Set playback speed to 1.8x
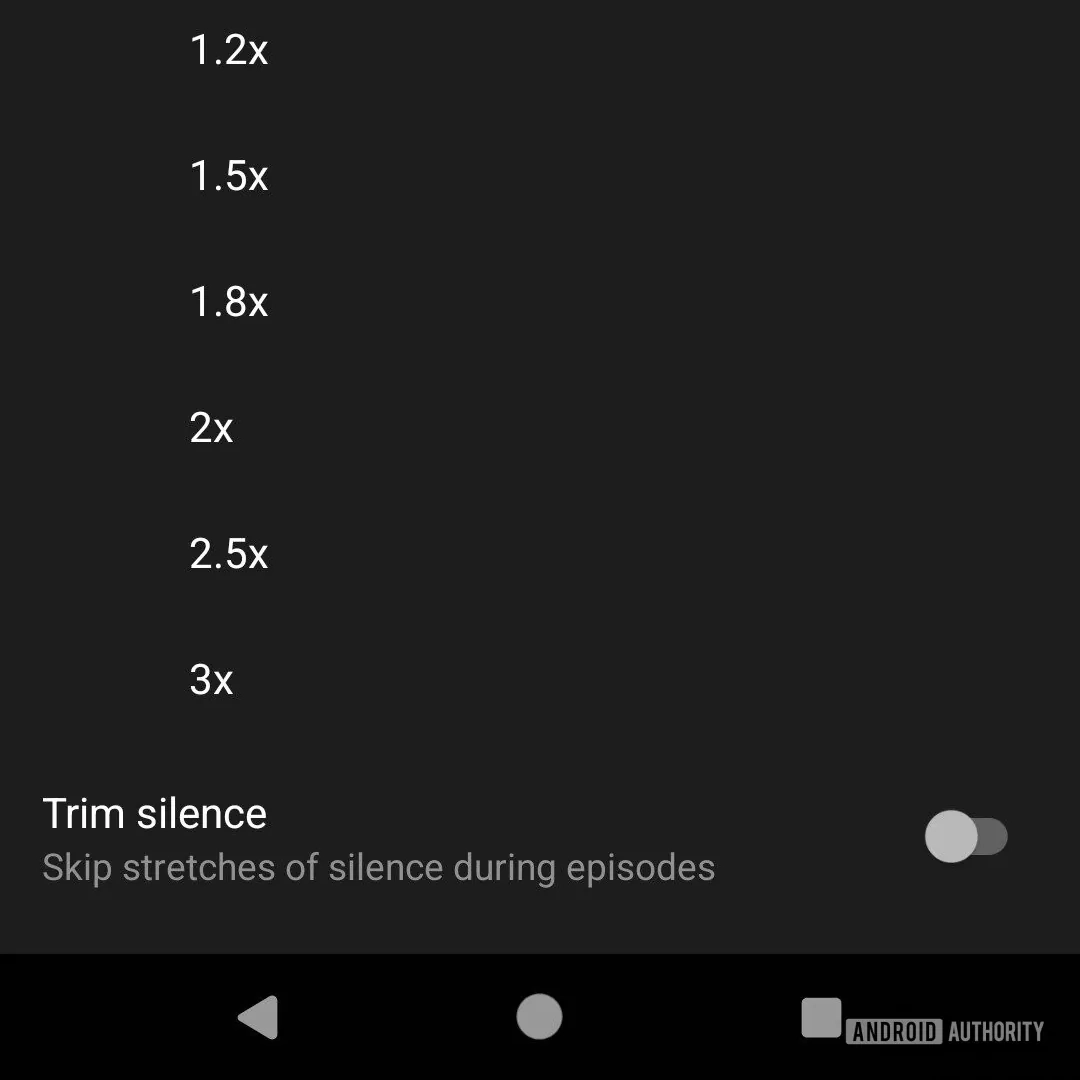 (x=229, y=302)
